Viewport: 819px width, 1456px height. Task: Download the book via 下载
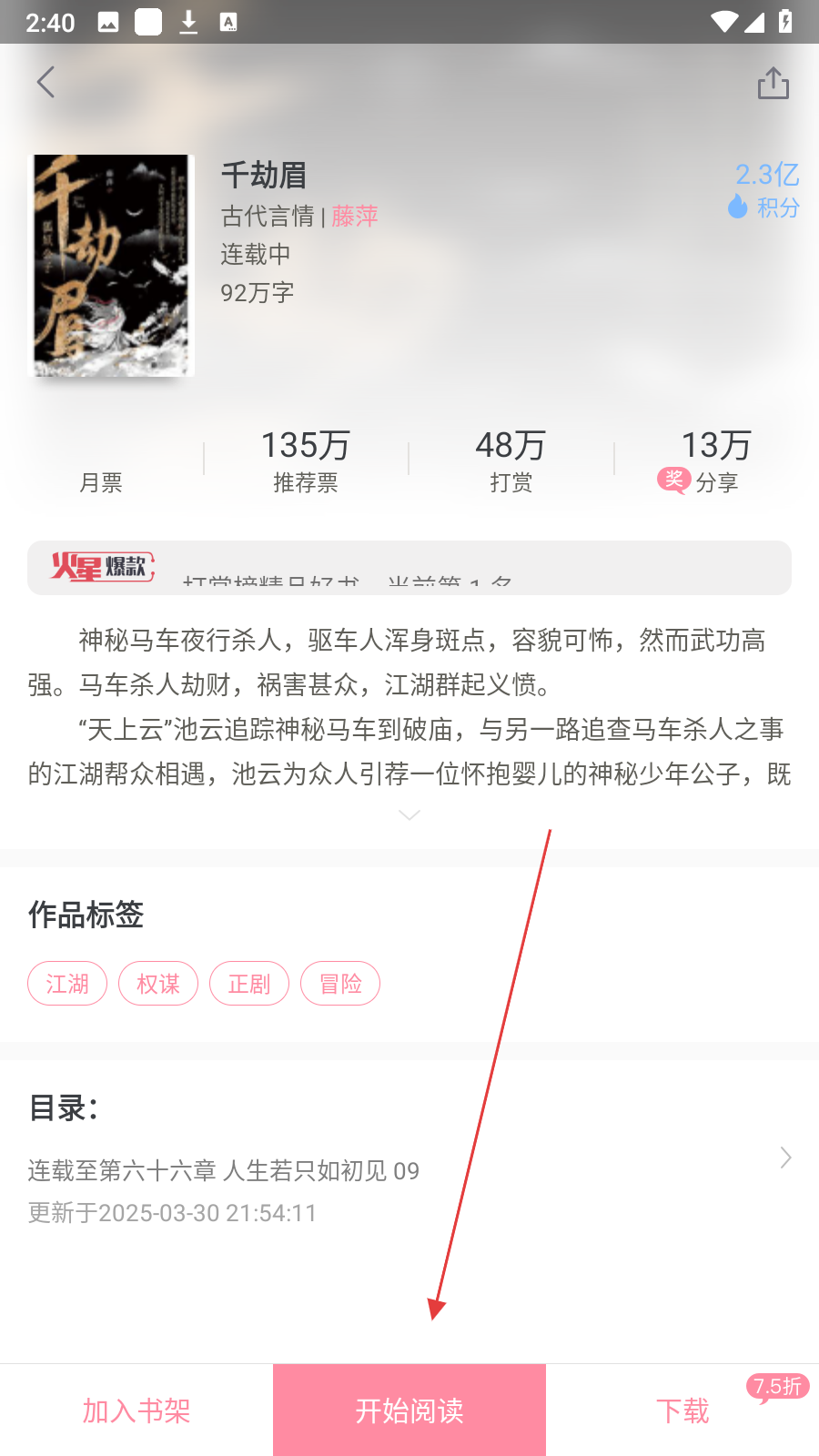[x=682, y=1410]
